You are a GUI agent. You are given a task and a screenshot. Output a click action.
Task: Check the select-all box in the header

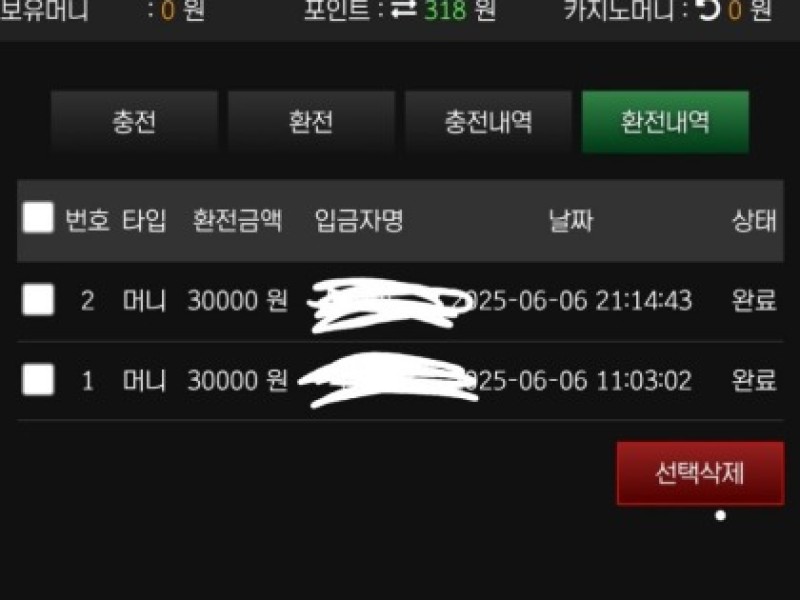click(38, 218)
